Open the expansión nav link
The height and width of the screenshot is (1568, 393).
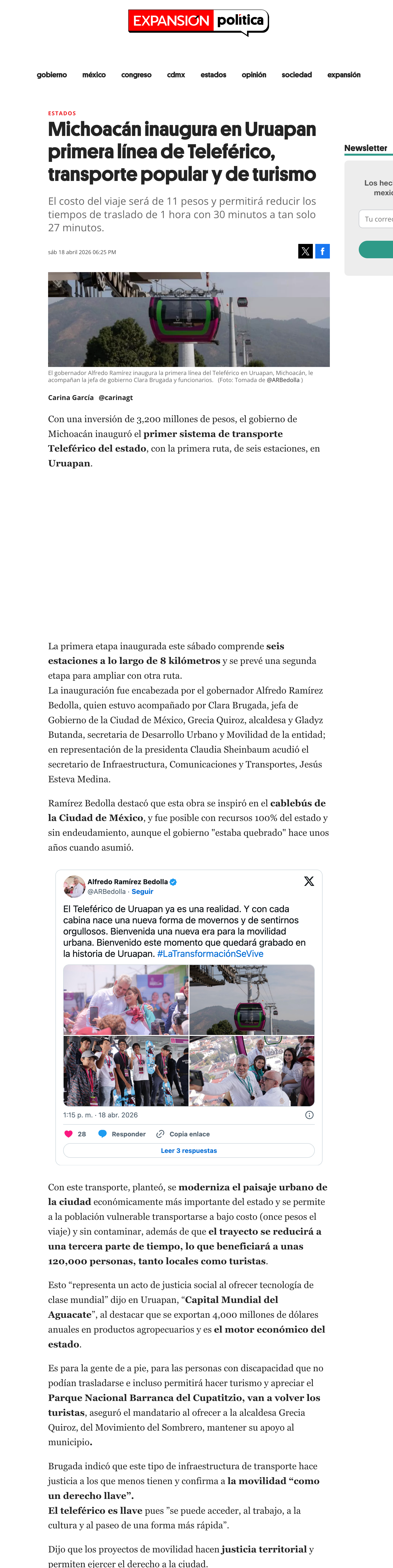click(x=344, y=75)
